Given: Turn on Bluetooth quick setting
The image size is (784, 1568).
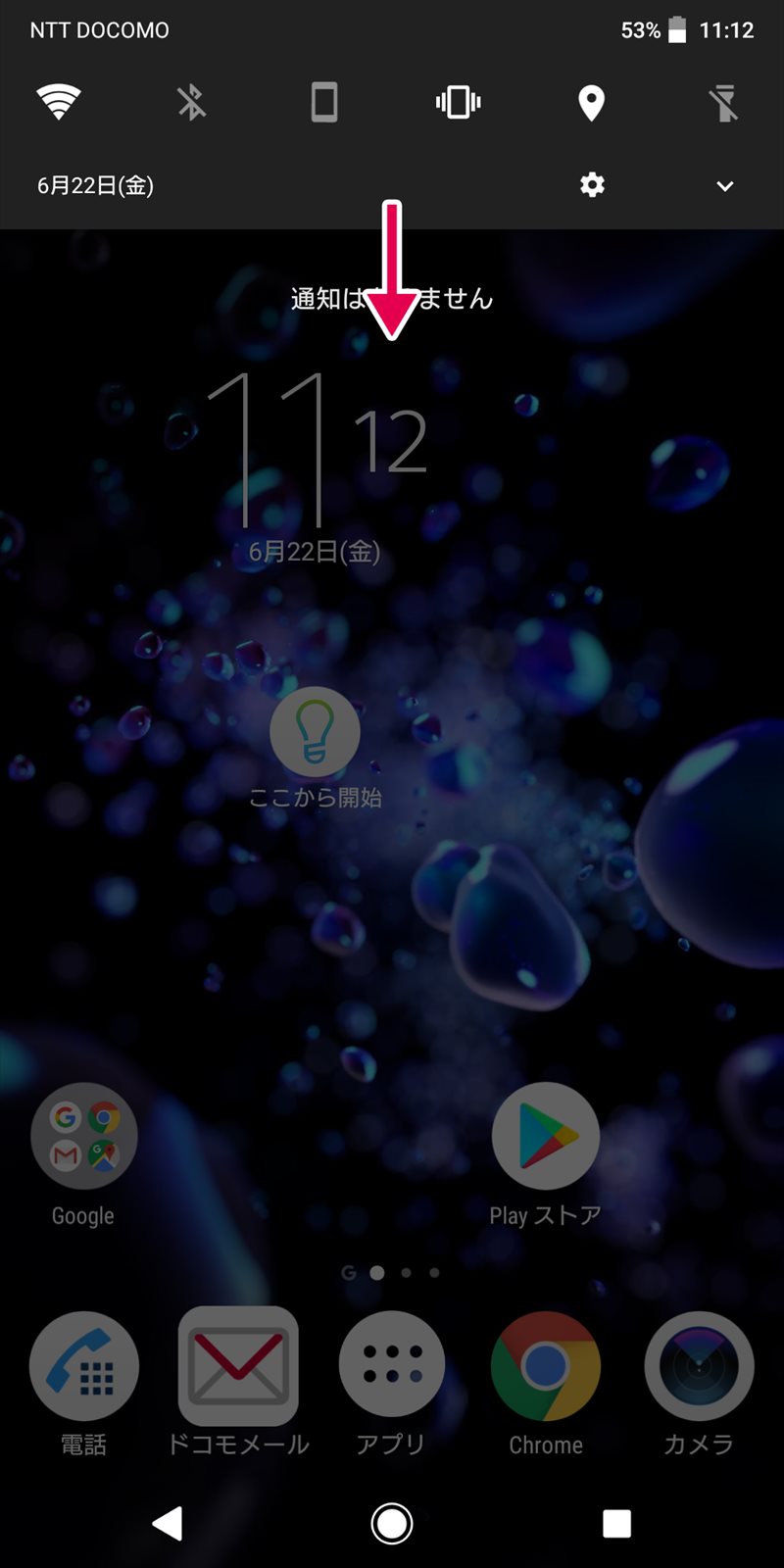Looking at the screenshot, I should click(x=192, y=102).
